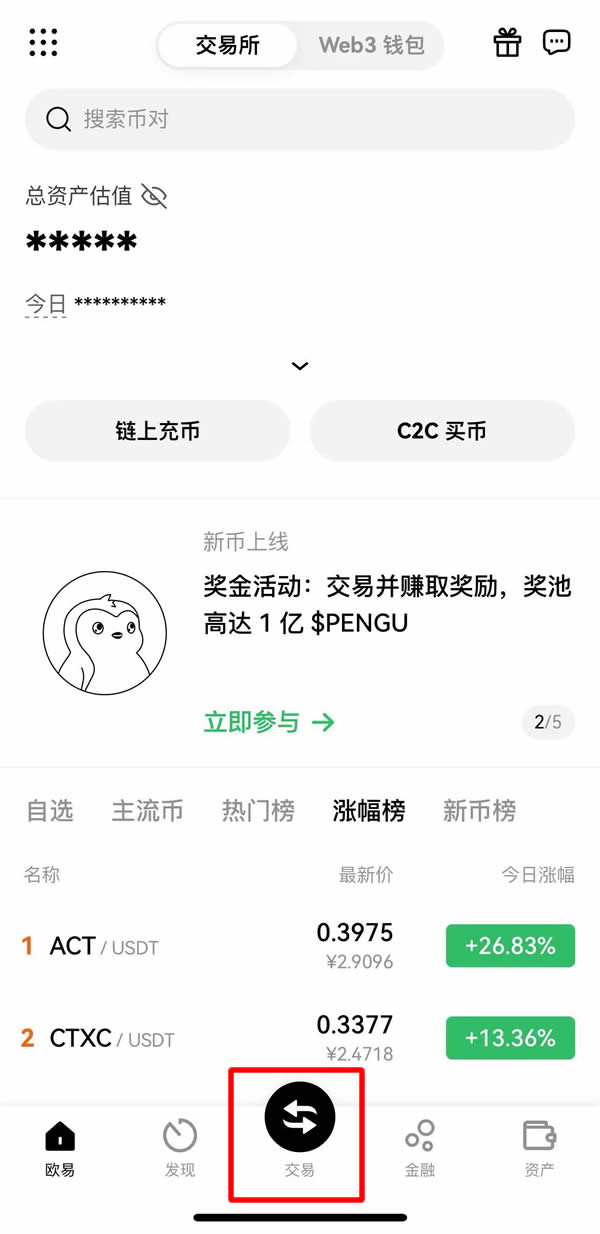Go to the 金融 bottom tab
600x1234 pixels.
pos(420,1148)
